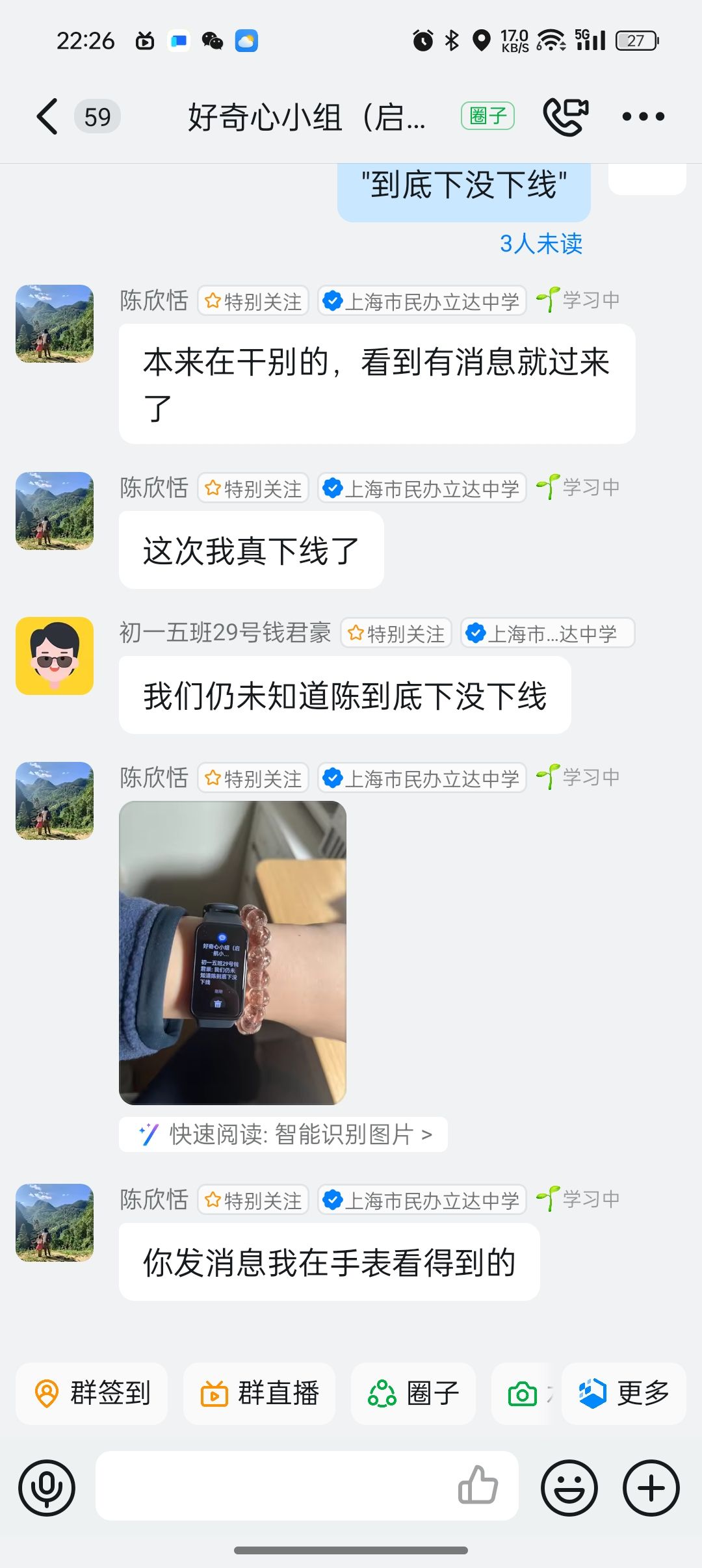Open the 圈子 shortcut chip
Screen dimensions: 702x1568
point(413,1393)
